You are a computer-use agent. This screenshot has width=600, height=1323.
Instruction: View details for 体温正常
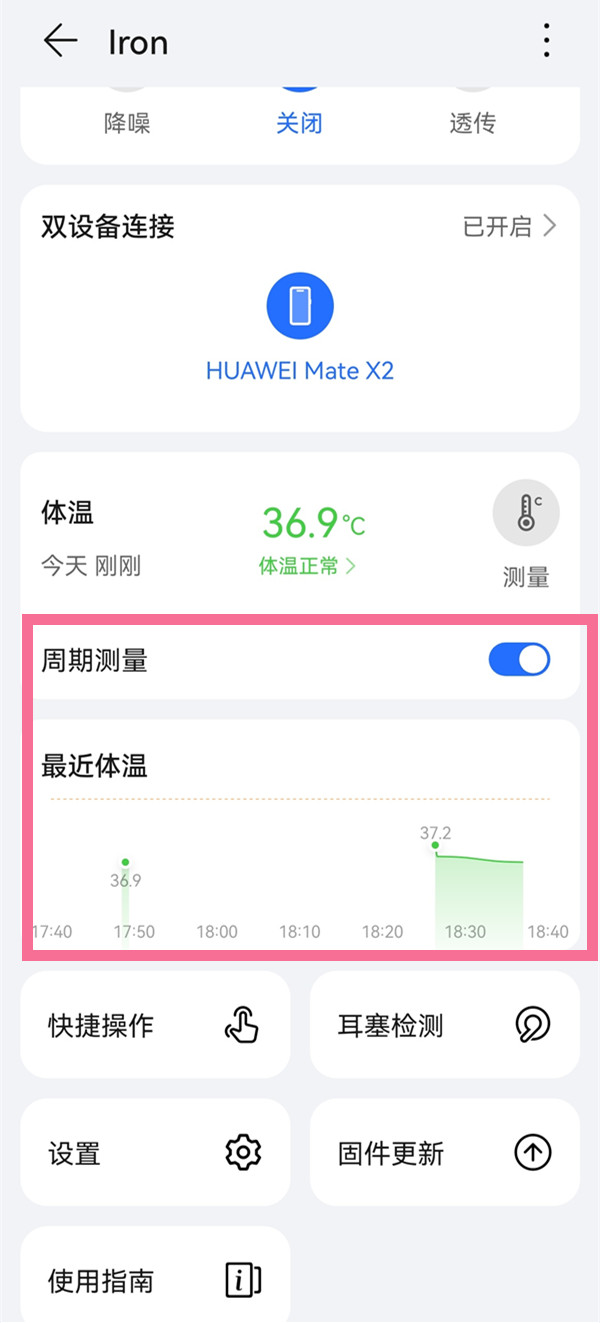point(307,566)
